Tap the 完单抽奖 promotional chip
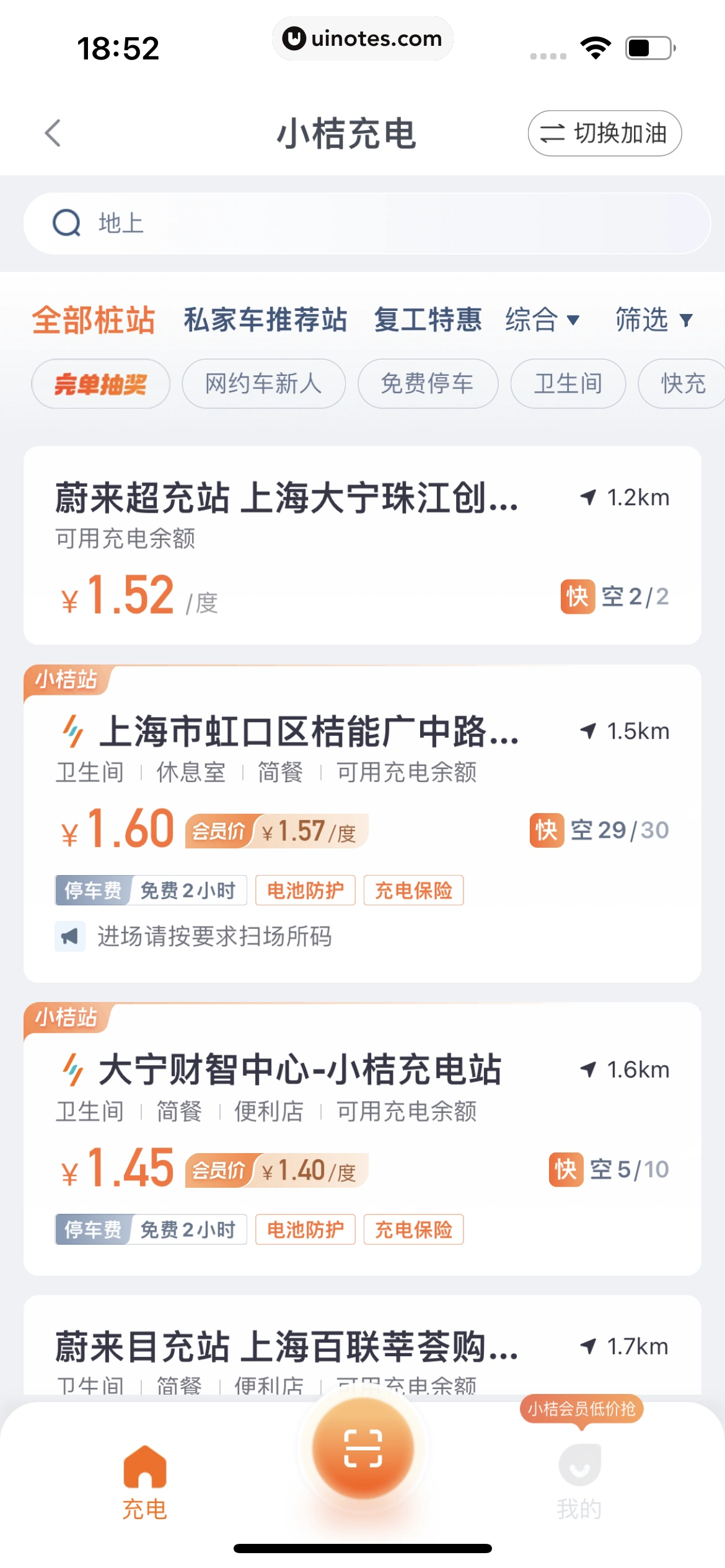 (100, 384)
